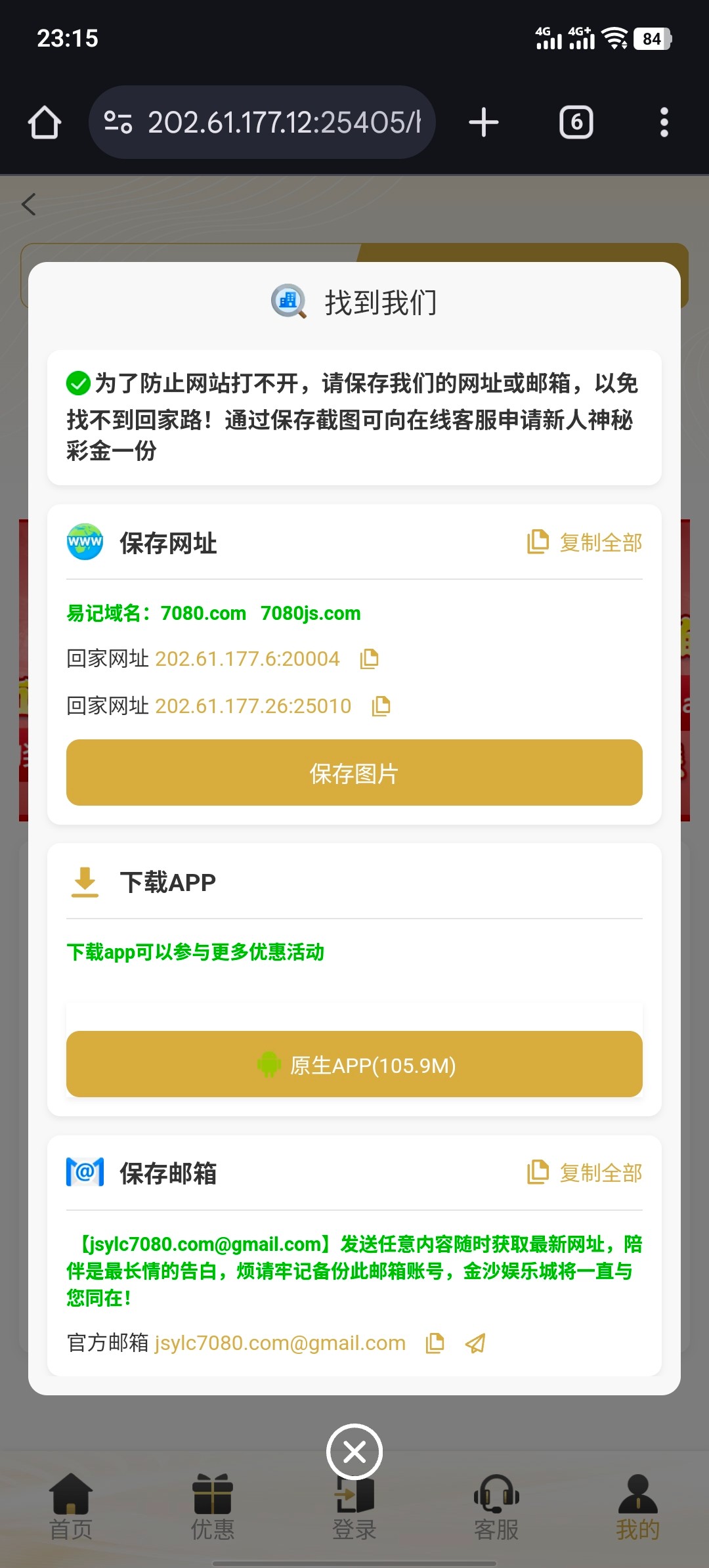Tap 复制全部 in the 保存网址 section

(x=585, y=542)
